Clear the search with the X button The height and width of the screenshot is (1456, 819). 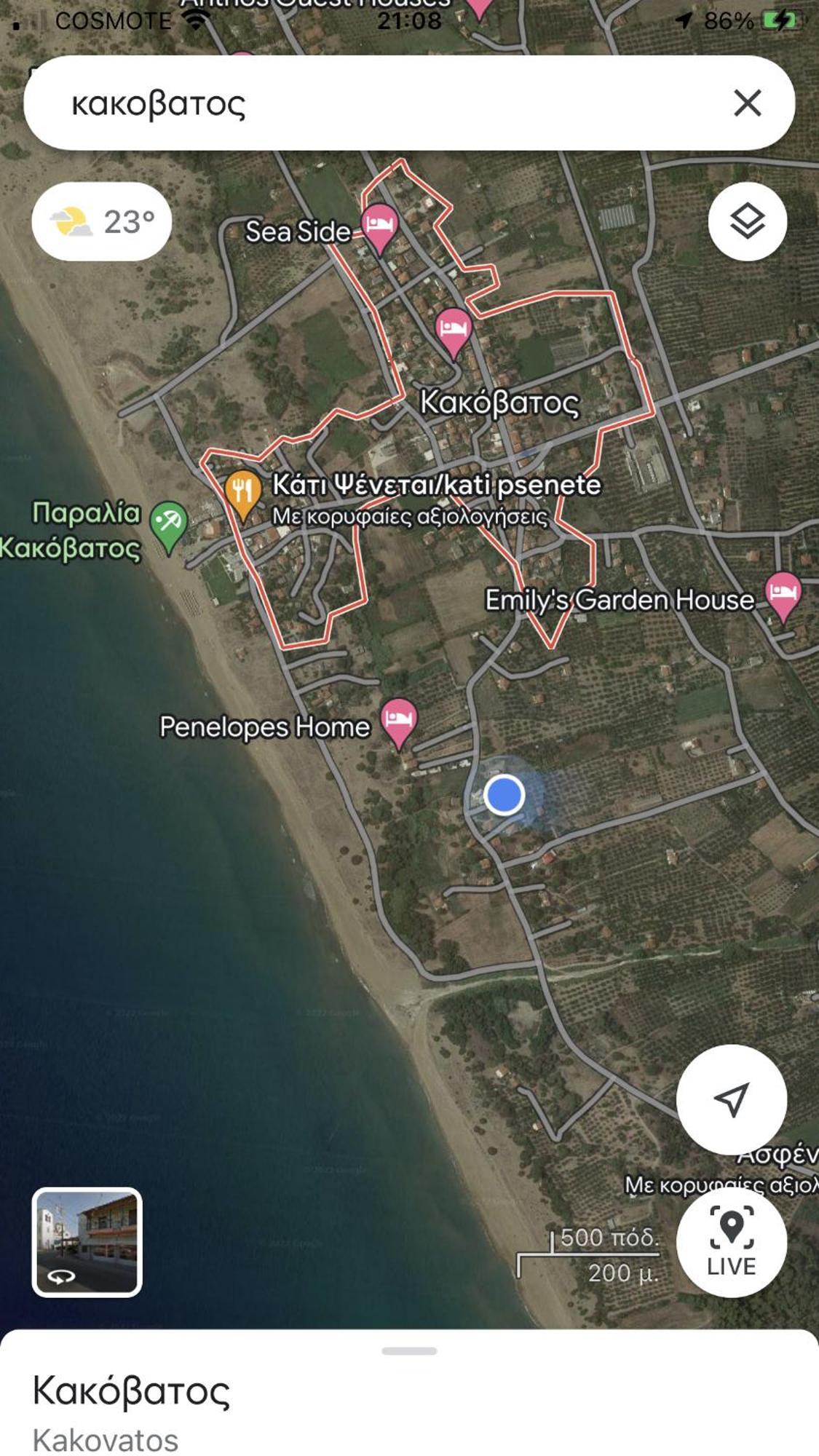coord(747,103)
